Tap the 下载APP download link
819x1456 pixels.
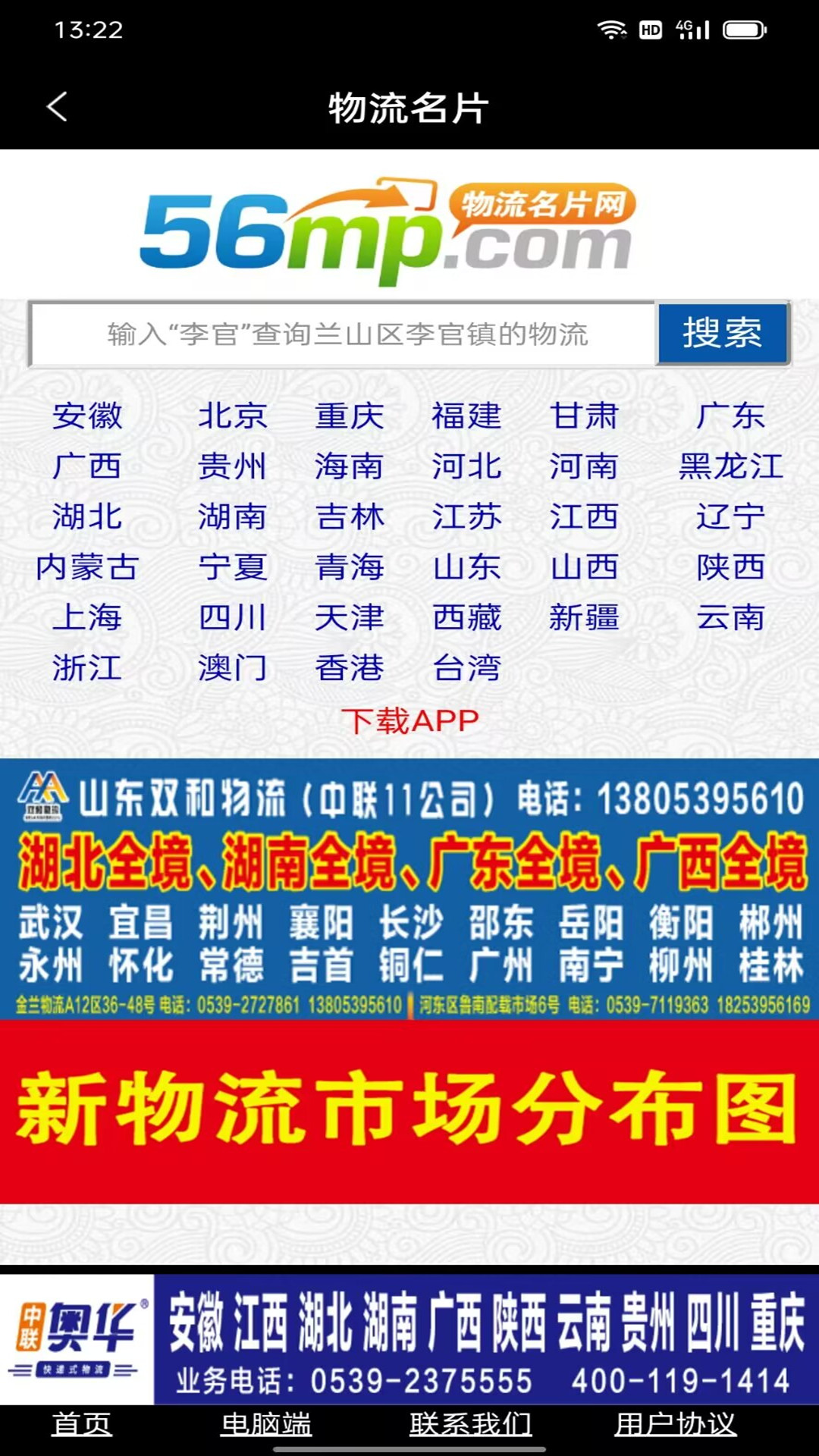[x=409, y=720]
